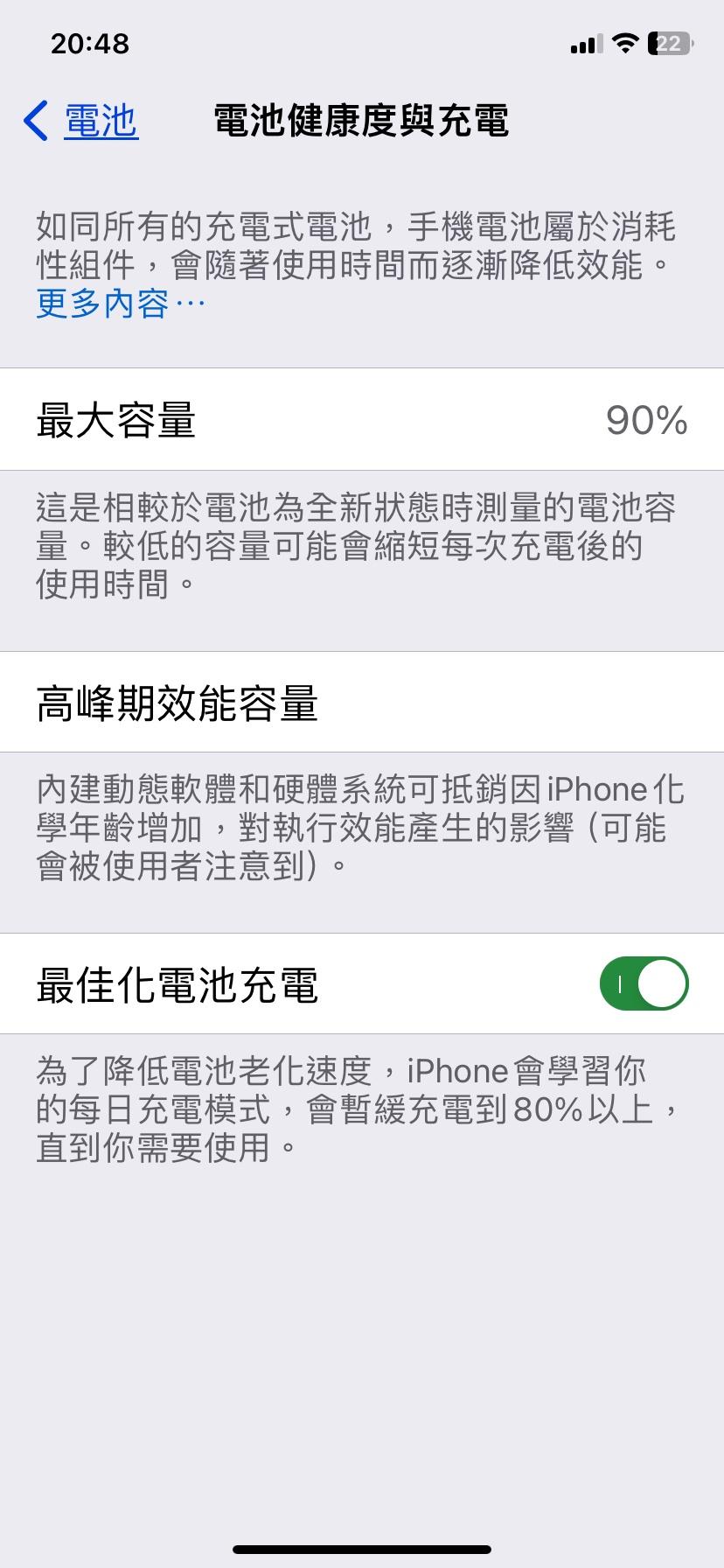Image resolution: width=724 pixels, height=1568 pixels.
Task: Open the 更多內容 link
Action: pos(120,304)
